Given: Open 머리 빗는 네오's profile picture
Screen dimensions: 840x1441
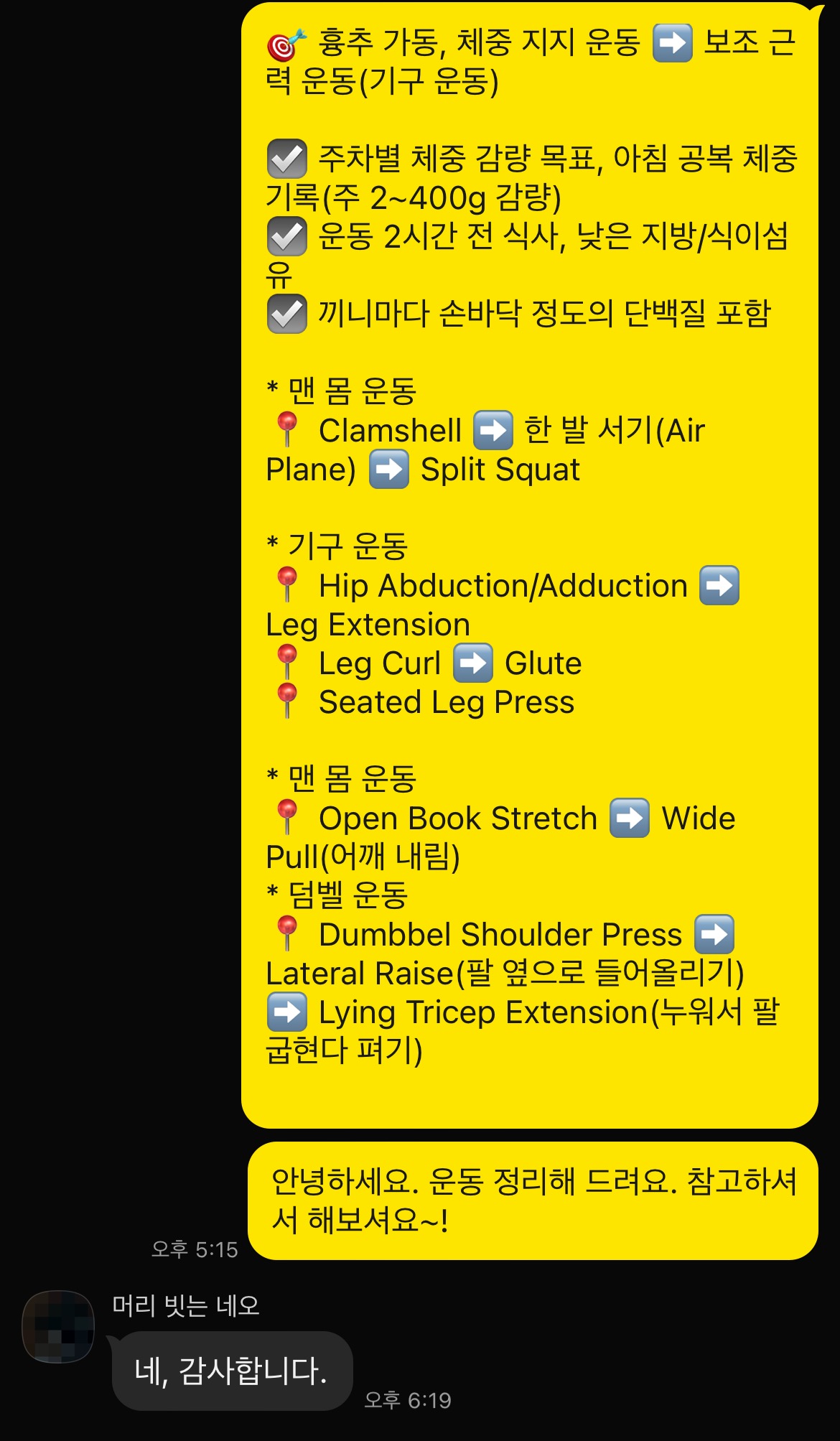Looking at the screenshot, I should click(58, 1327).
